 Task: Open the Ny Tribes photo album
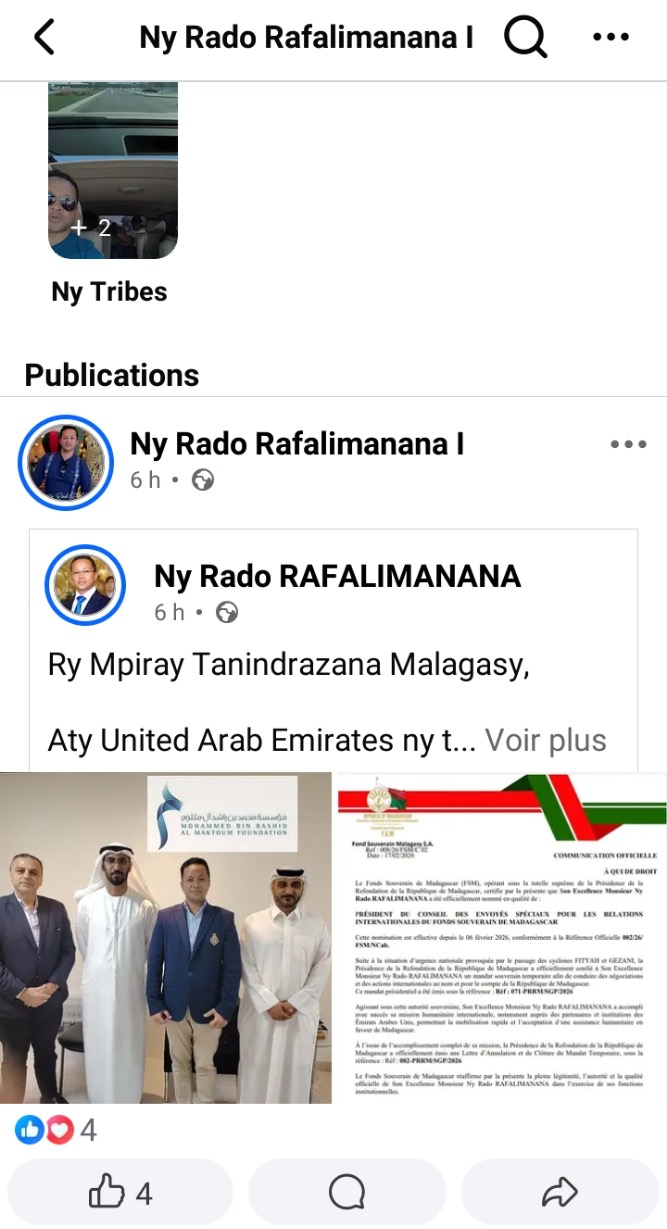[x=112, y=172]
